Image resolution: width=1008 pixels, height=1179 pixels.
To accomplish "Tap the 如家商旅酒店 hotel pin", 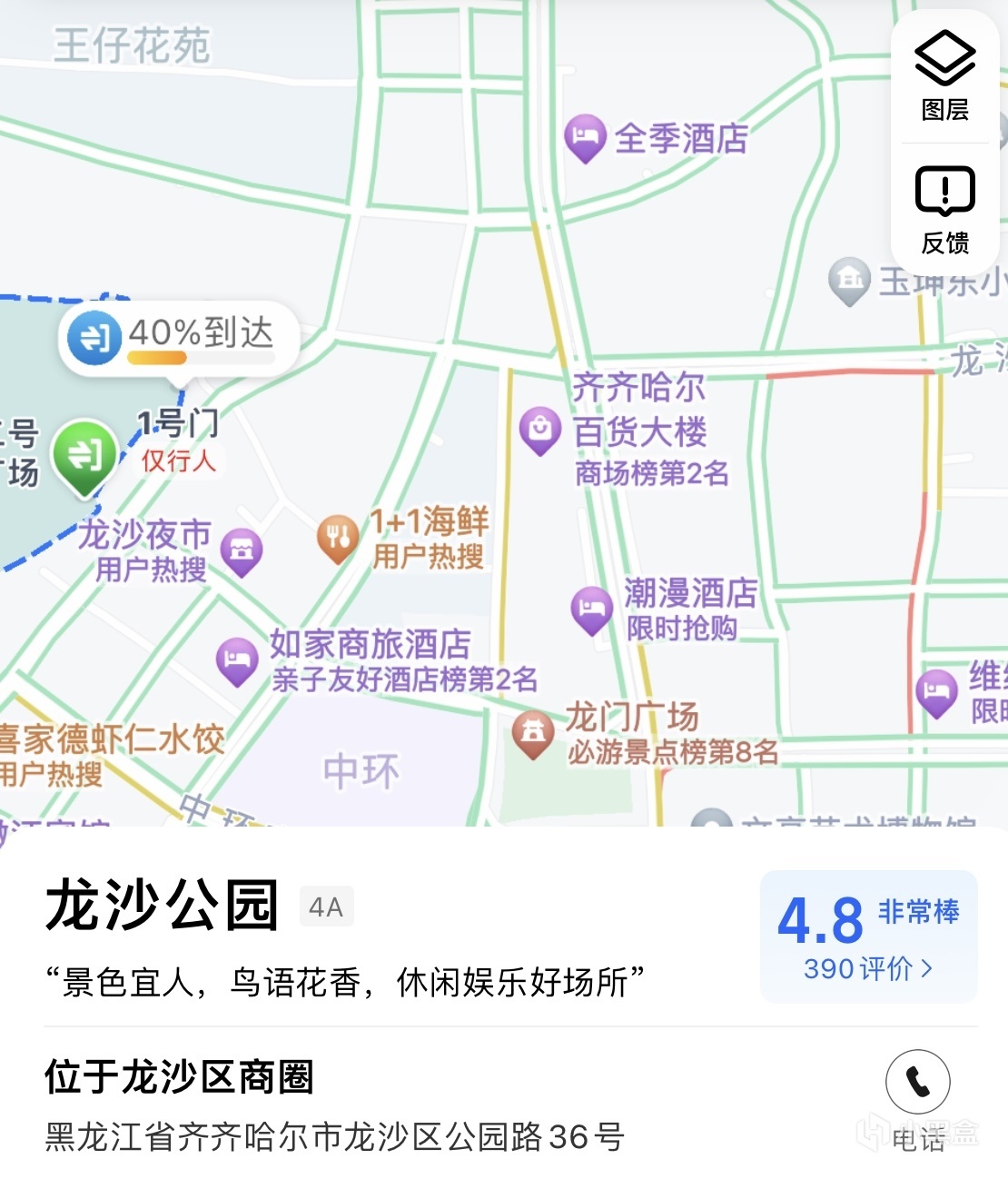I will (237, 660).
